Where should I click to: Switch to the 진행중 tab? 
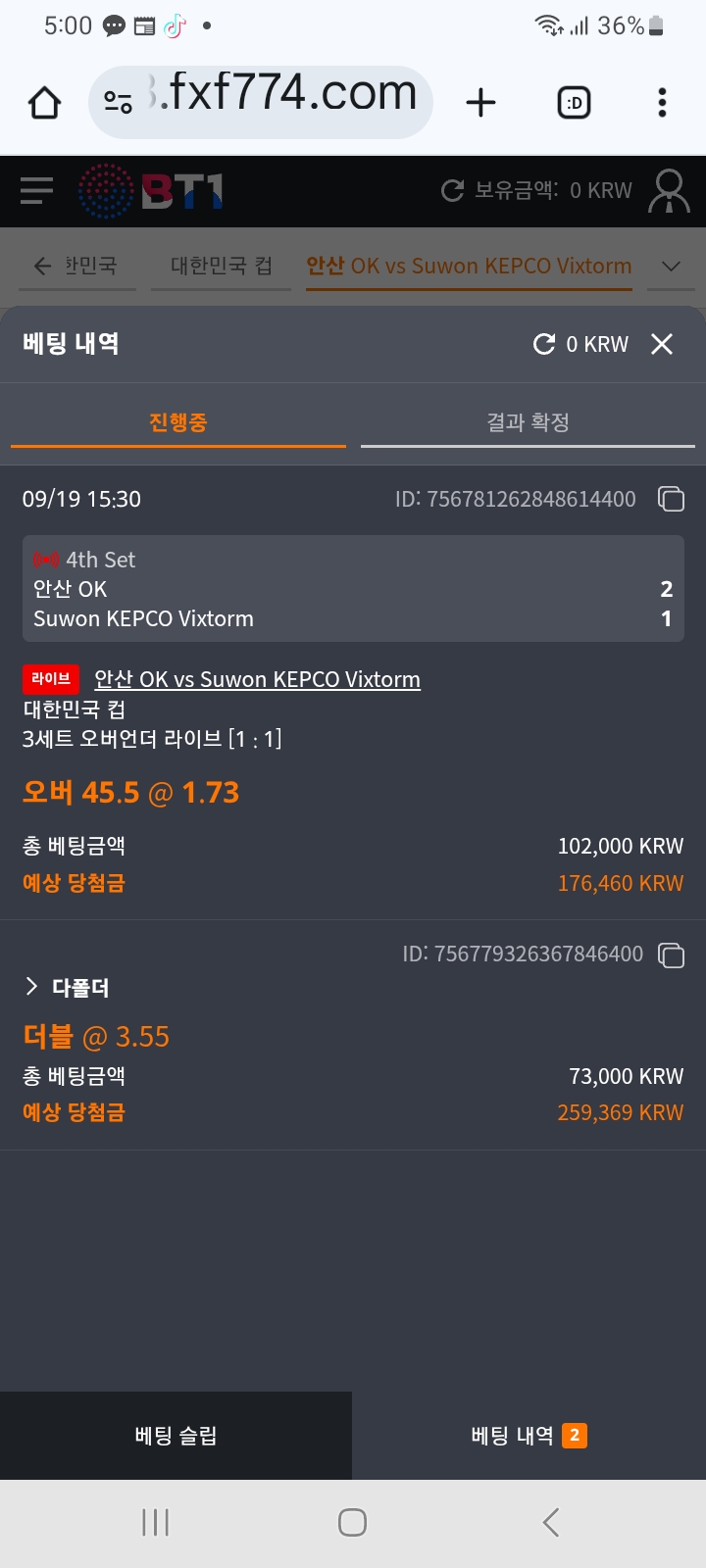[x=177, y=422]
